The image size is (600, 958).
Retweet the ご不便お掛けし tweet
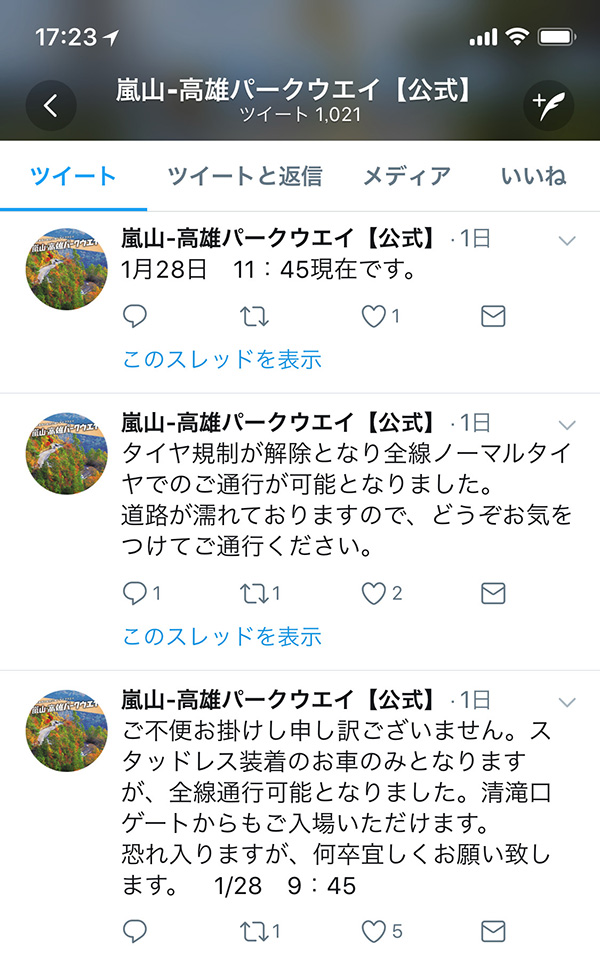255,931
